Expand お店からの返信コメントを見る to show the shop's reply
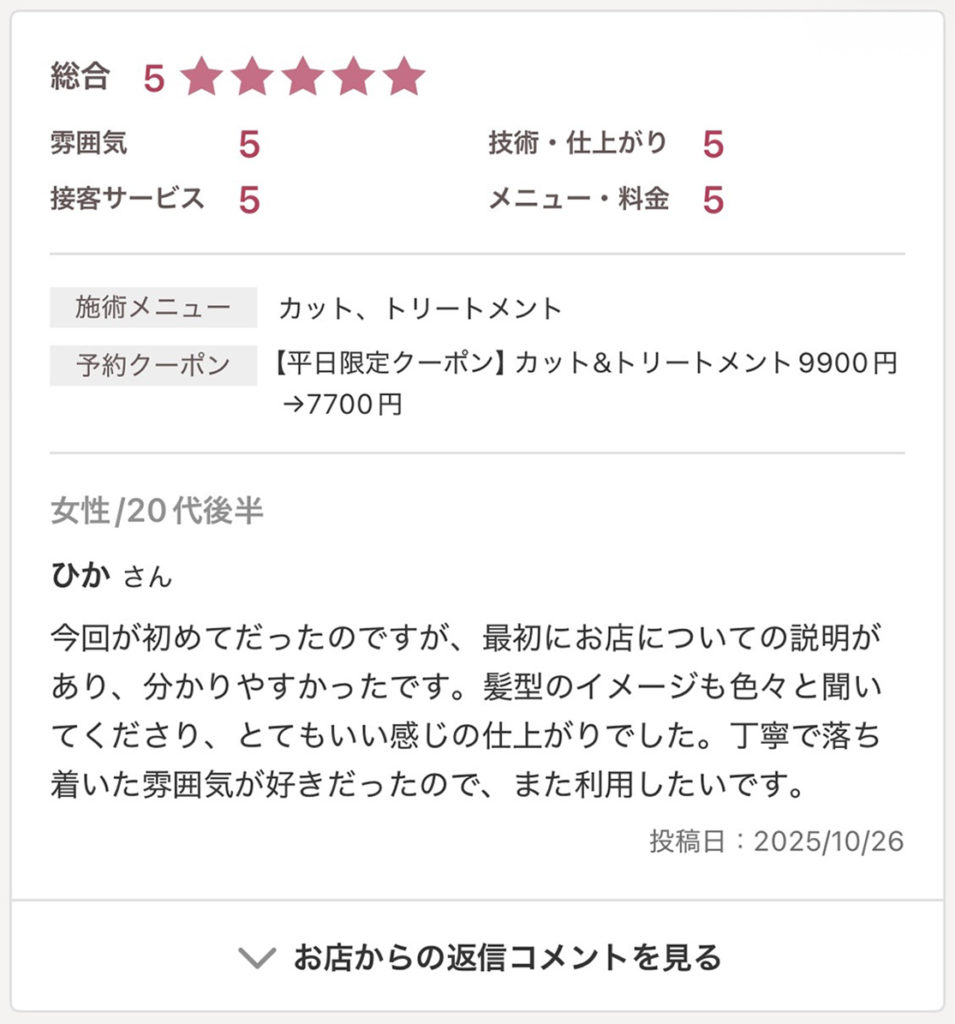955x1024 pixels. point(480,957)
